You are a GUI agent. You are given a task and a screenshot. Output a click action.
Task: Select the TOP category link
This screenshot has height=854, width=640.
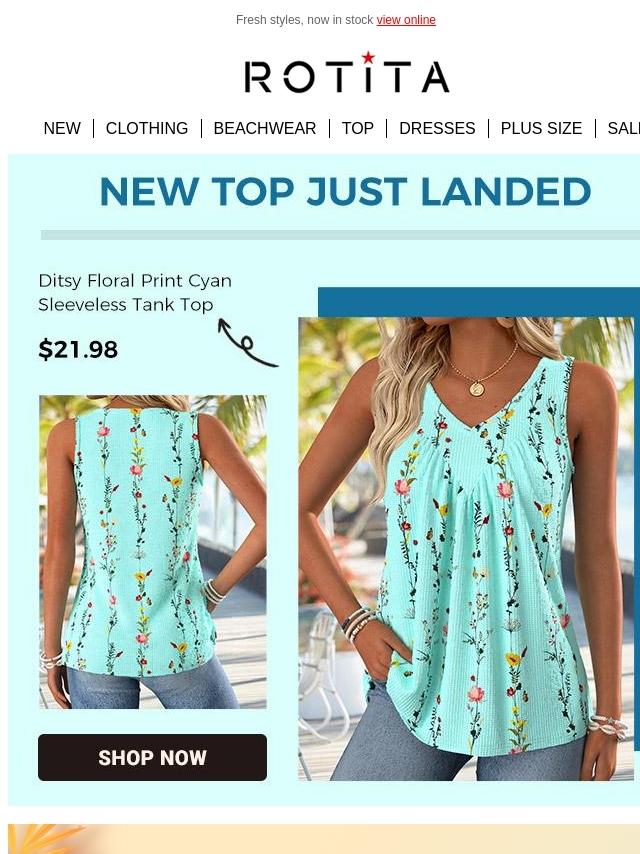coord(358,129)
